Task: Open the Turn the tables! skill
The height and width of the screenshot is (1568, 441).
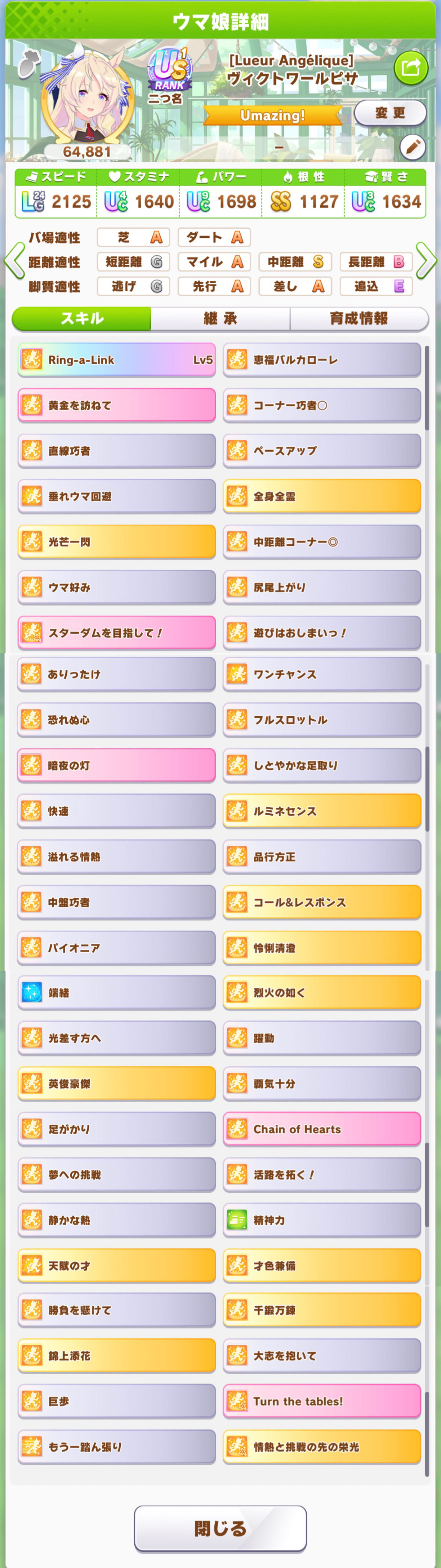Action: (x=322, y=1401)
